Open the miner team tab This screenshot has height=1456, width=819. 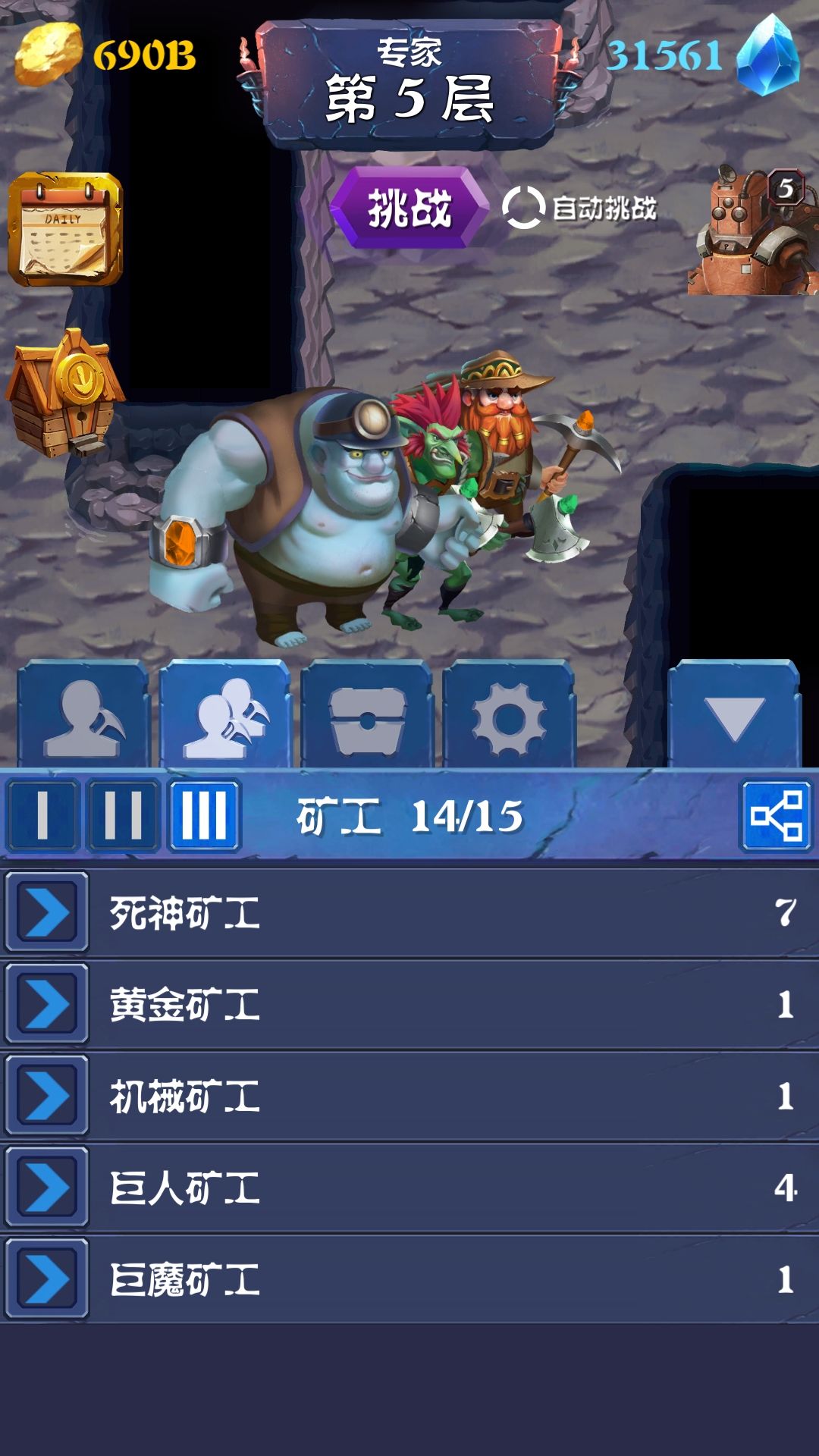click(x=224, y=714)
